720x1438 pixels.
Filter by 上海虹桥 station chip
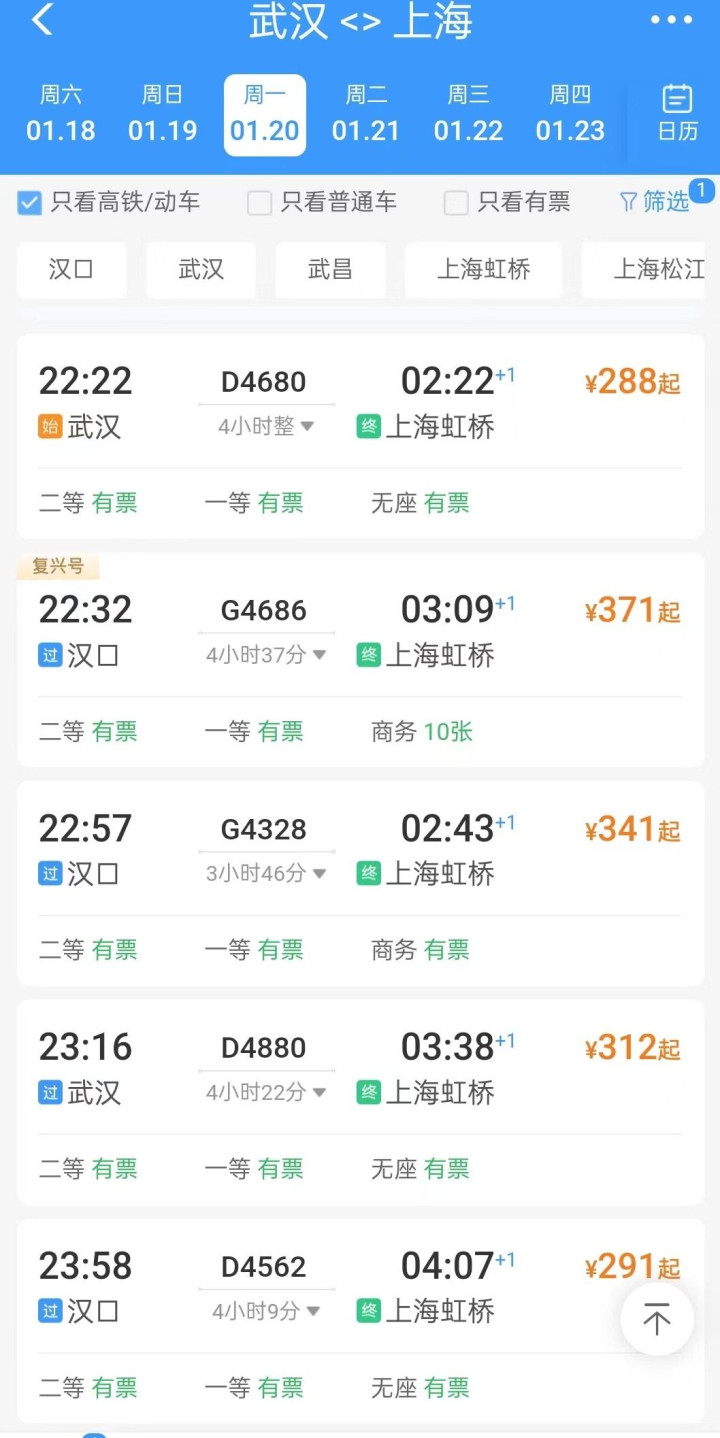(483, 270)
